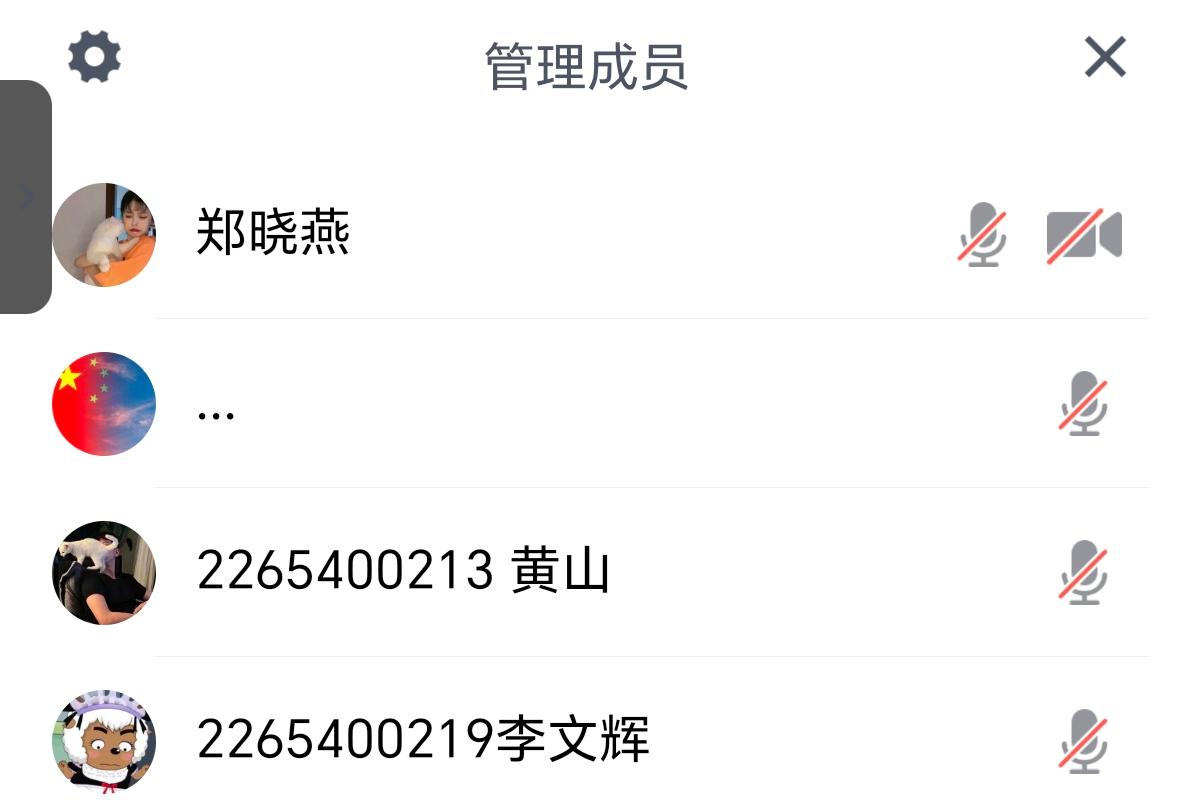Select the member named …
Screen dimensions: 1200x800
[216, 410]
